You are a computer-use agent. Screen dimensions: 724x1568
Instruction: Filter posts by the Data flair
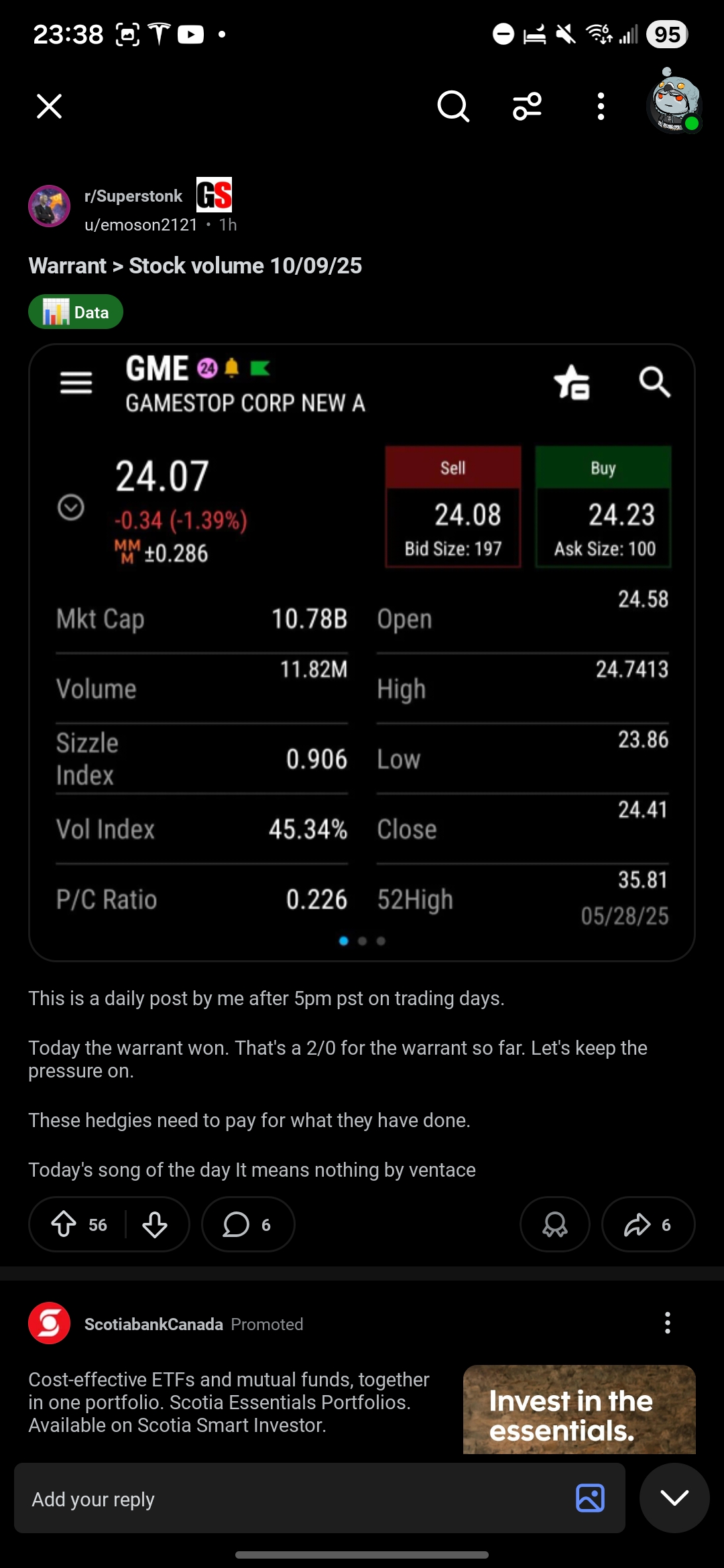point(76,312)
